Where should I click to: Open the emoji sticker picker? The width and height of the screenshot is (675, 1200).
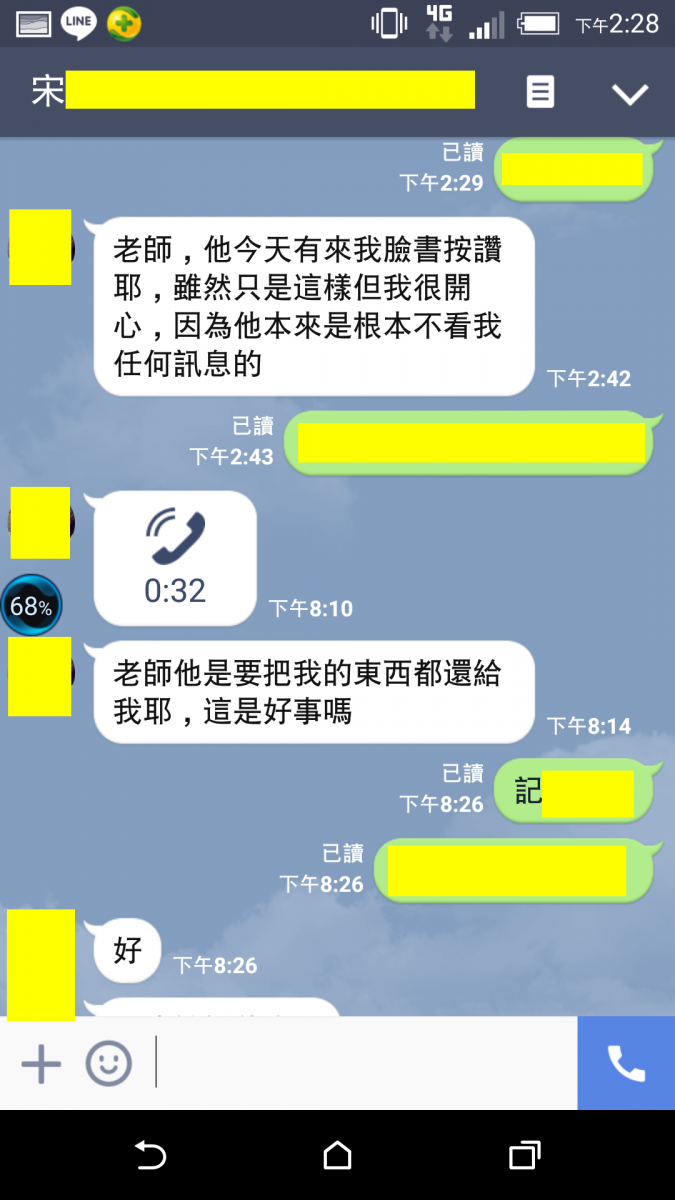(108, 1063)
